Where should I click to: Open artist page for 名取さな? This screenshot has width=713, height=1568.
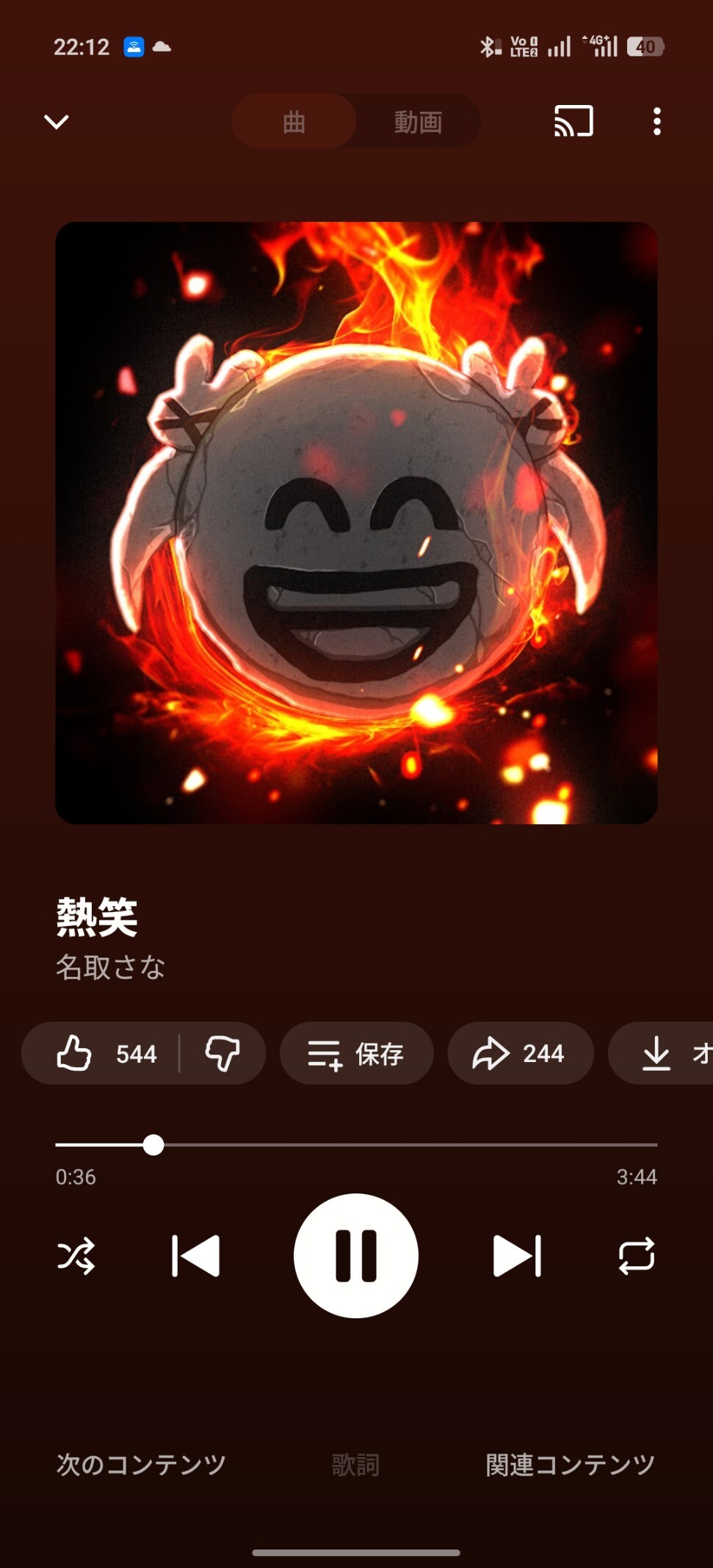tap(111, 967)
